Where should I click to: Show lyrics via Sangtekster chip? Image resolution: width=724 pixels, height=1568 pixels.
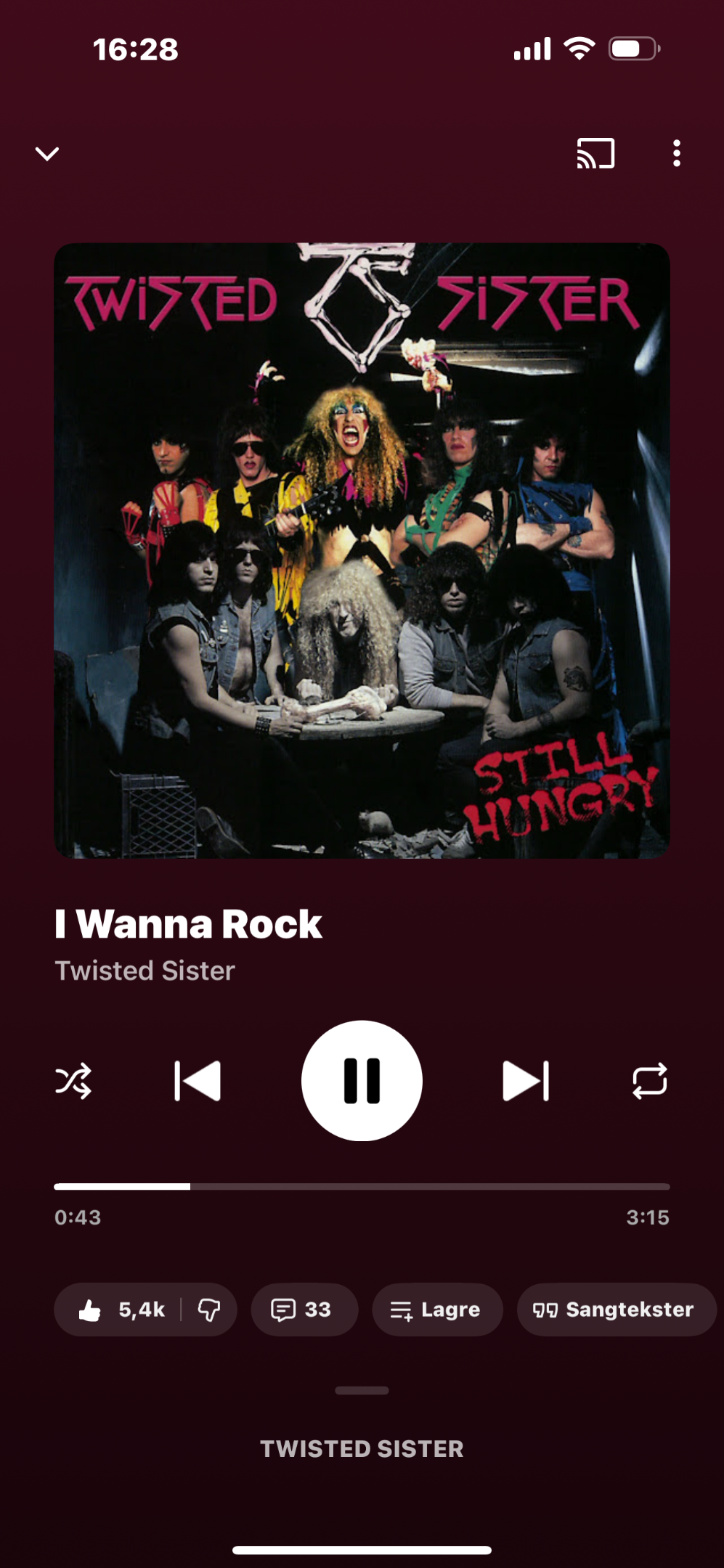tap(616, 1310)
